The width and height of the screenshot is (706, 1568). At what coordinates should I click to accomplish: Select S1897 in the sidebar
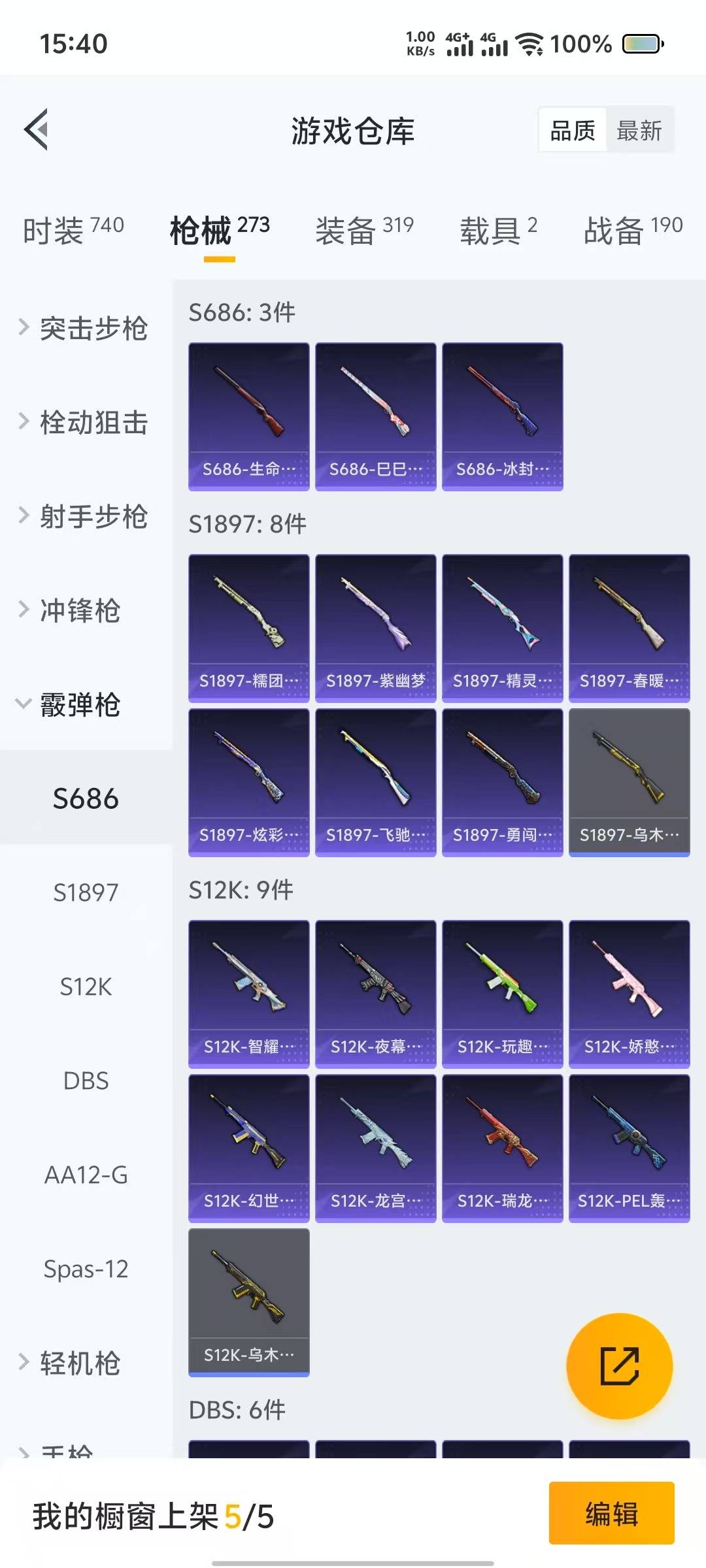(86, 892)
